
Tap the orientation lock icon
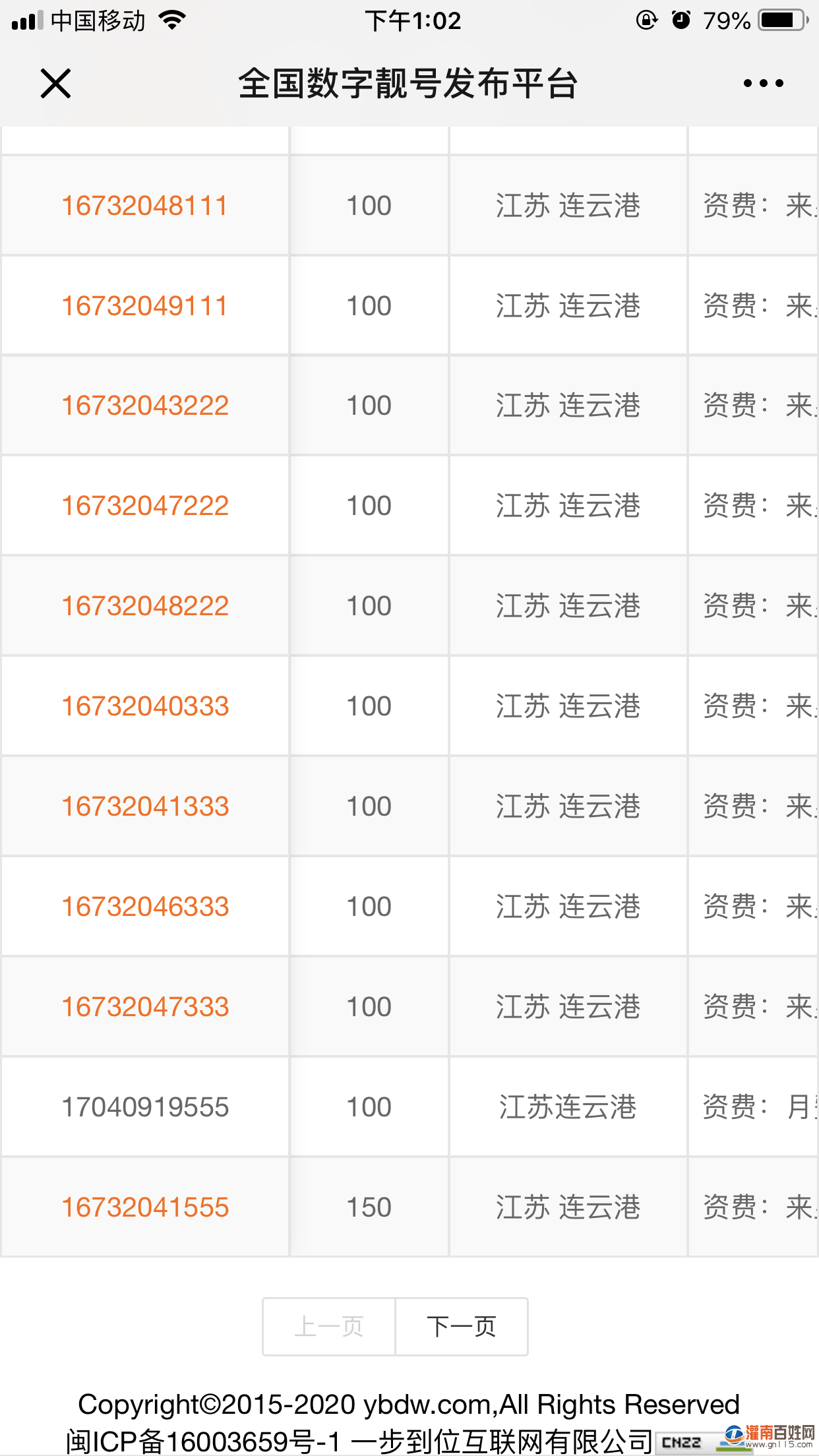pos(647,20)
